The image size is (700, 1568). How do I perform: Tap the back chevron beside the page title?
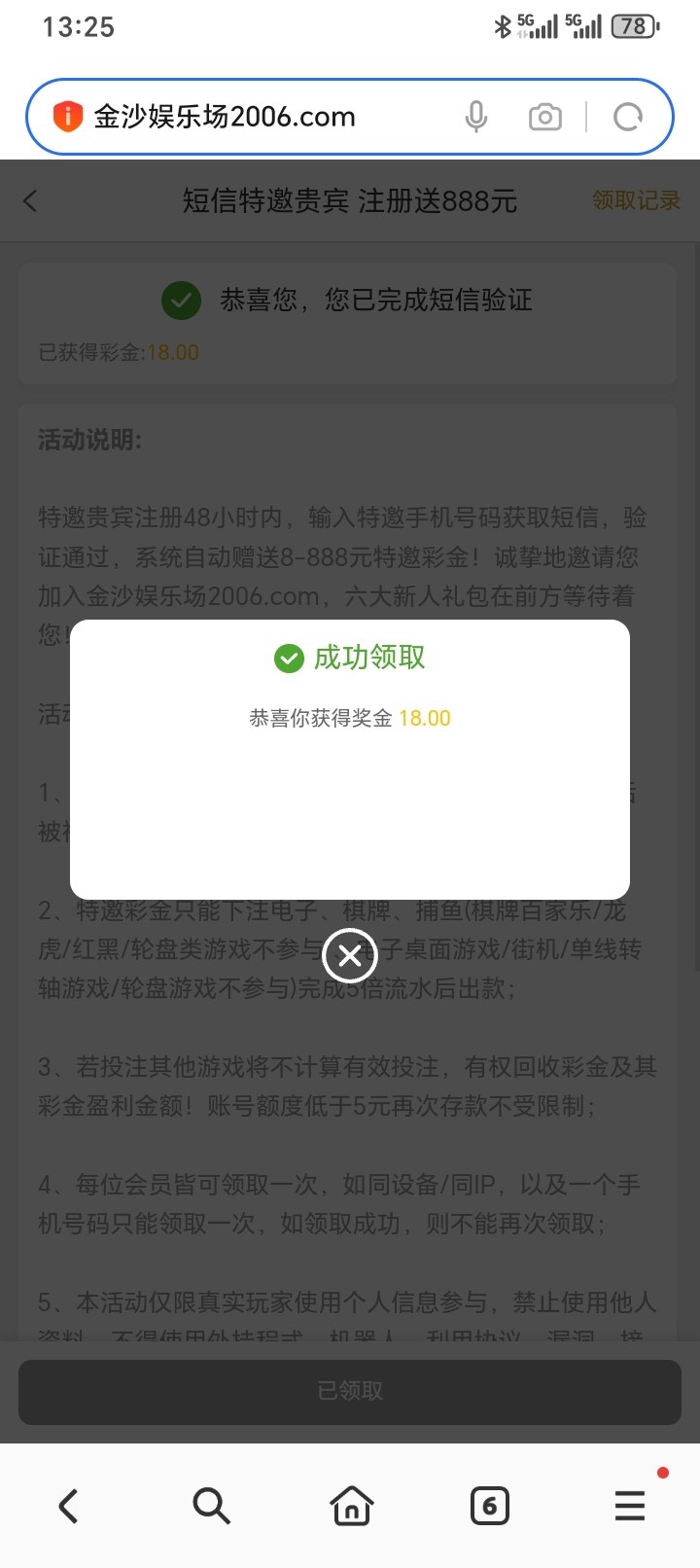point(31,200)
